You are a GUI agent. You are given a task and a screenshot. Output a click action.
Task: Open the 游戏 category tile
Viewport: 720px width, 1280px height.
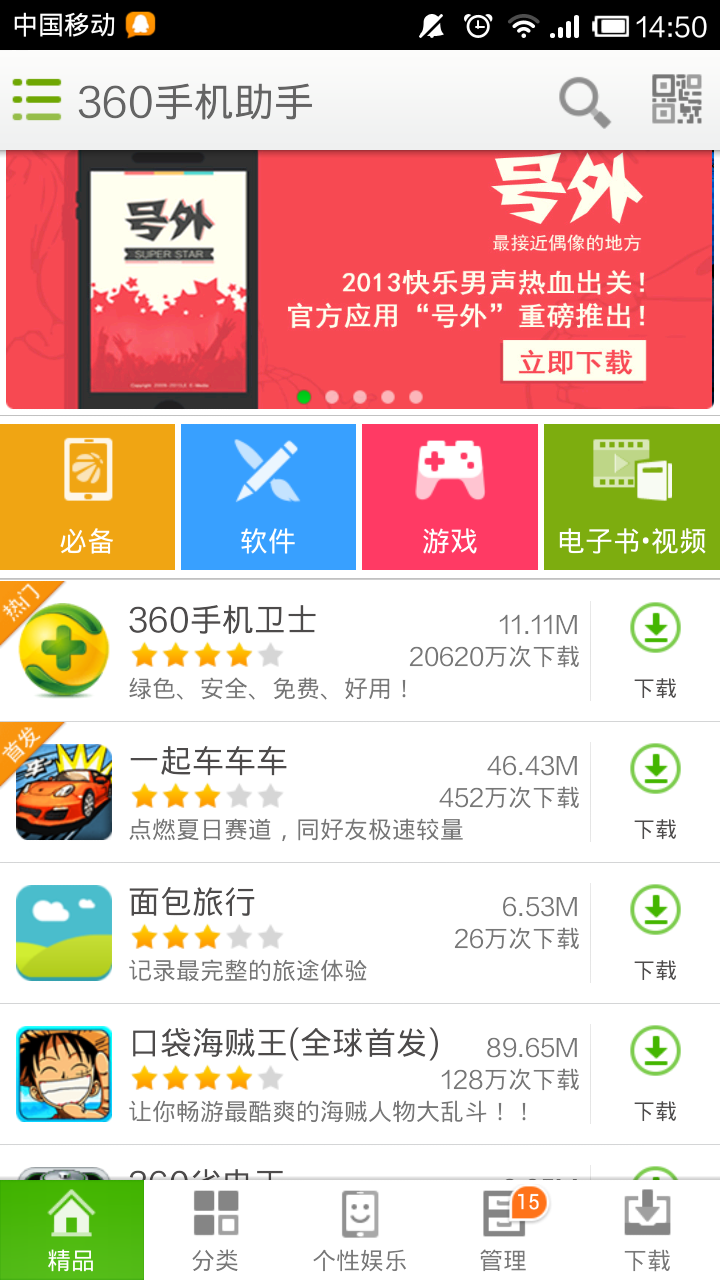coord(449,497)
